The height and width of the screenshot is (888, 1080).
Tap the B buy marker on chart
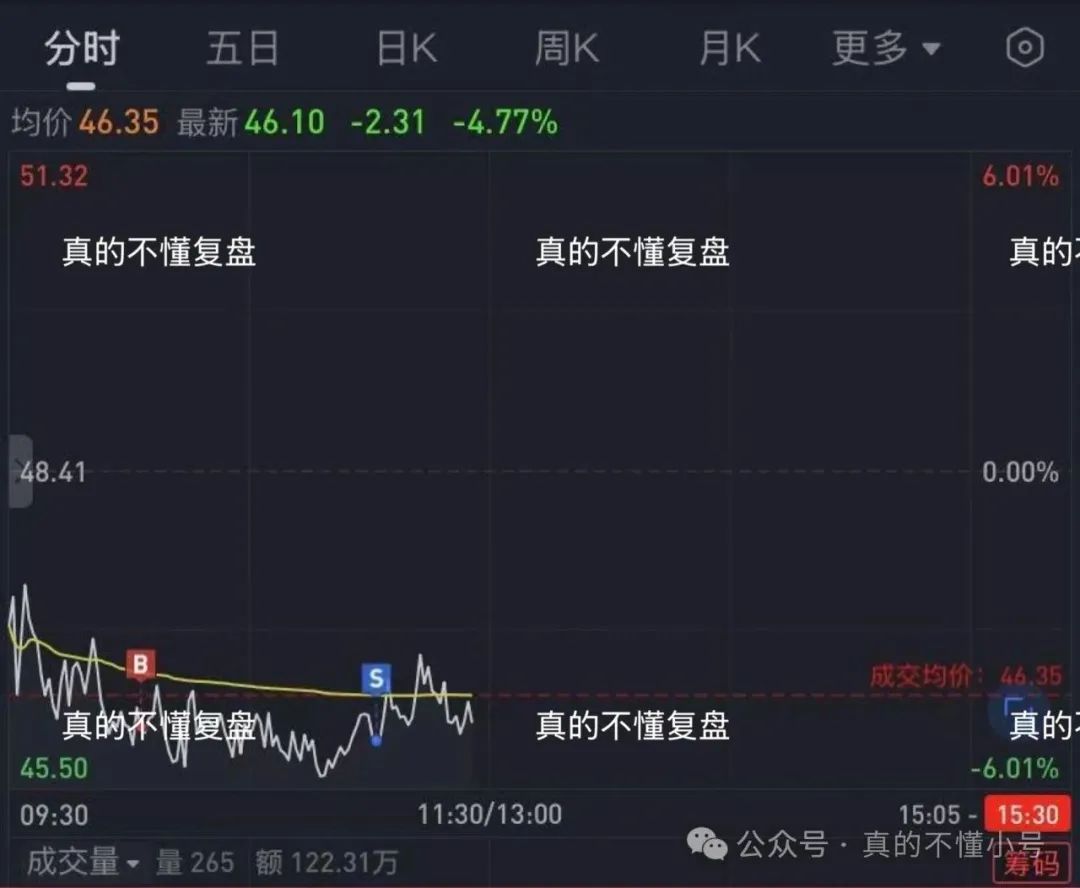(x=141, y=664)
